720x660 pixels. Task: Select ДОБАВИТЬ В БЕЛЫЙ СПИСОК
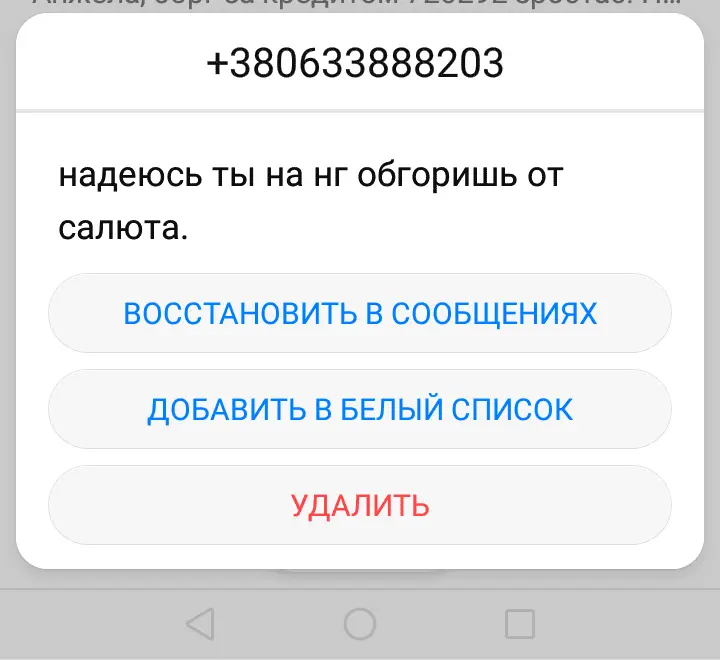point(360,409)
